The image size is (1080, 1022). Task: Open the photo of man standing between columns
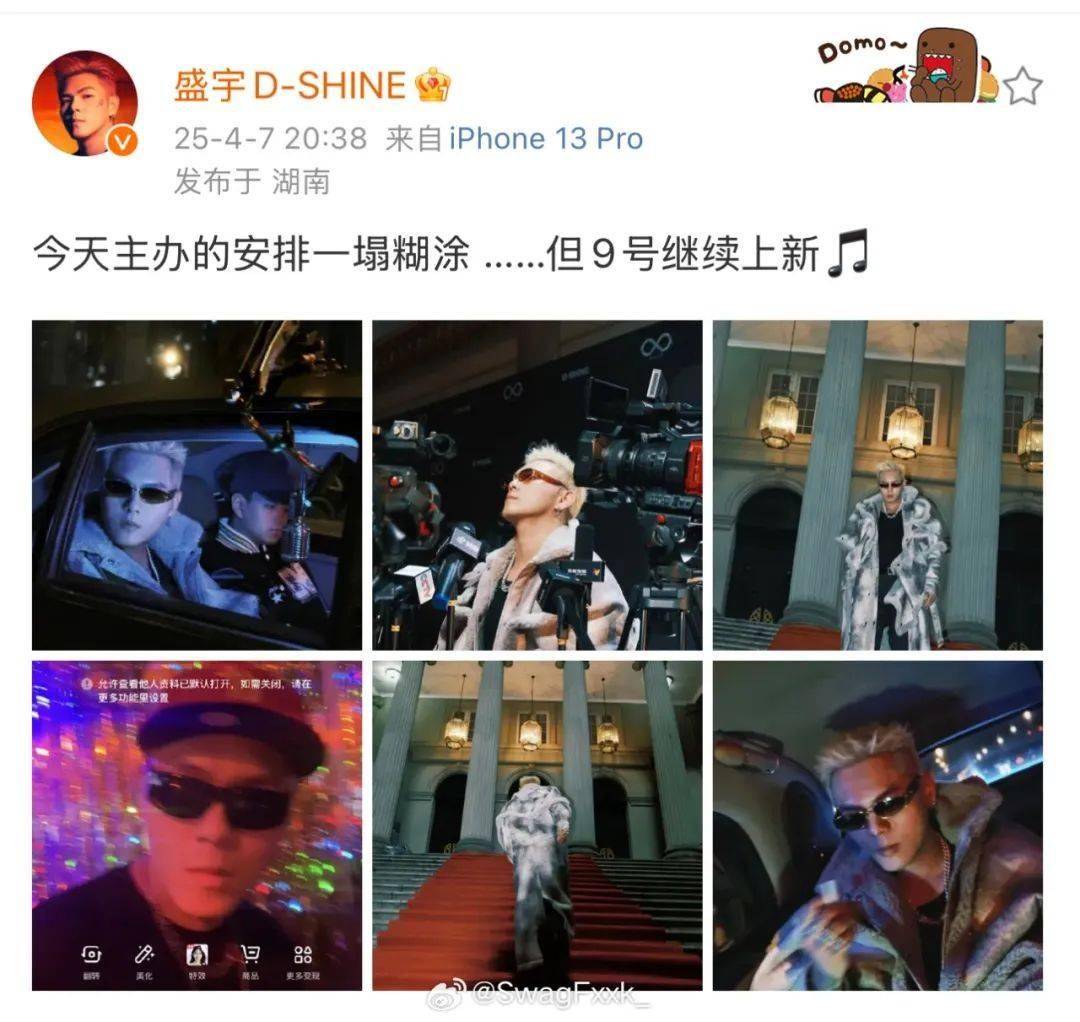(x=877, y=485)
